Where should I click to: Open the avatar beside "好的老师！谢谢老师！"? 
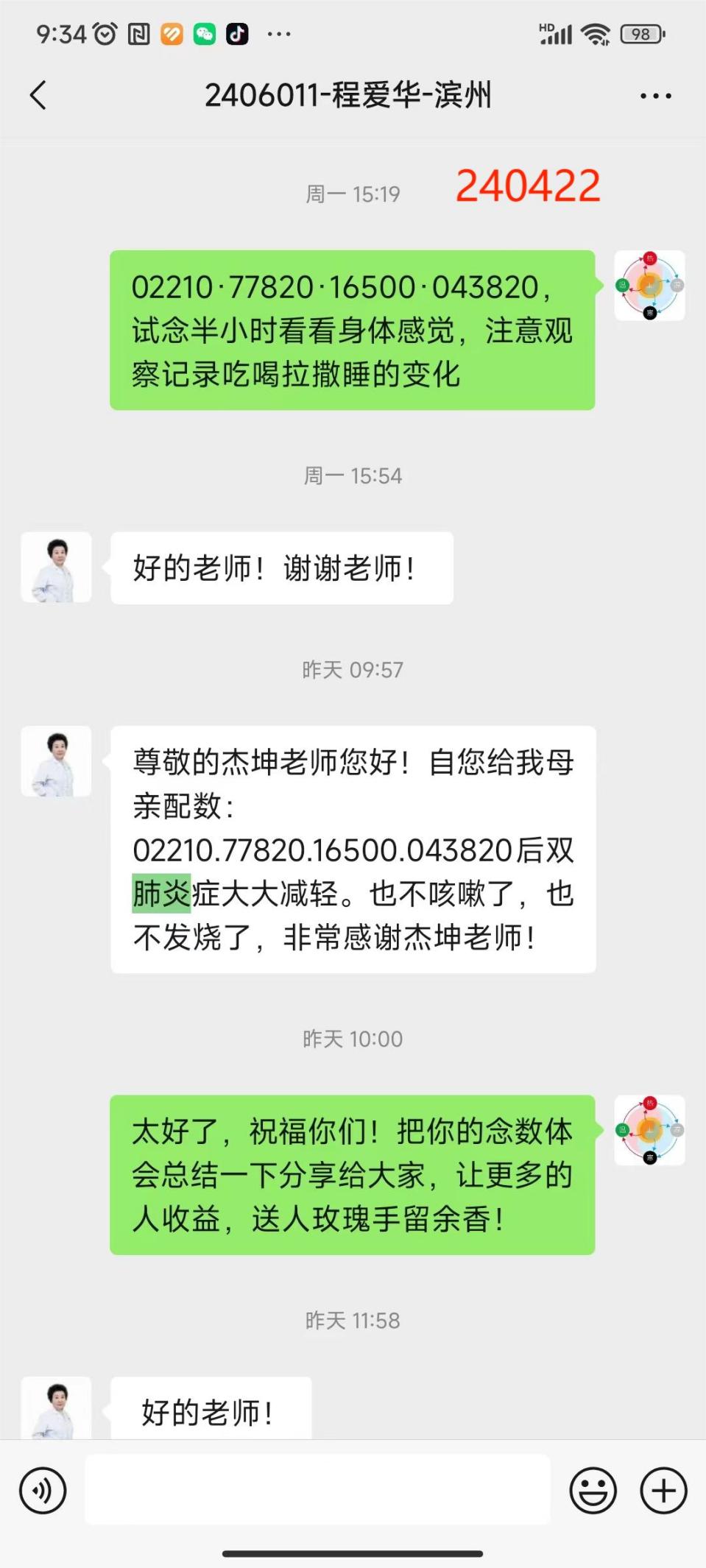pos(56,568)
